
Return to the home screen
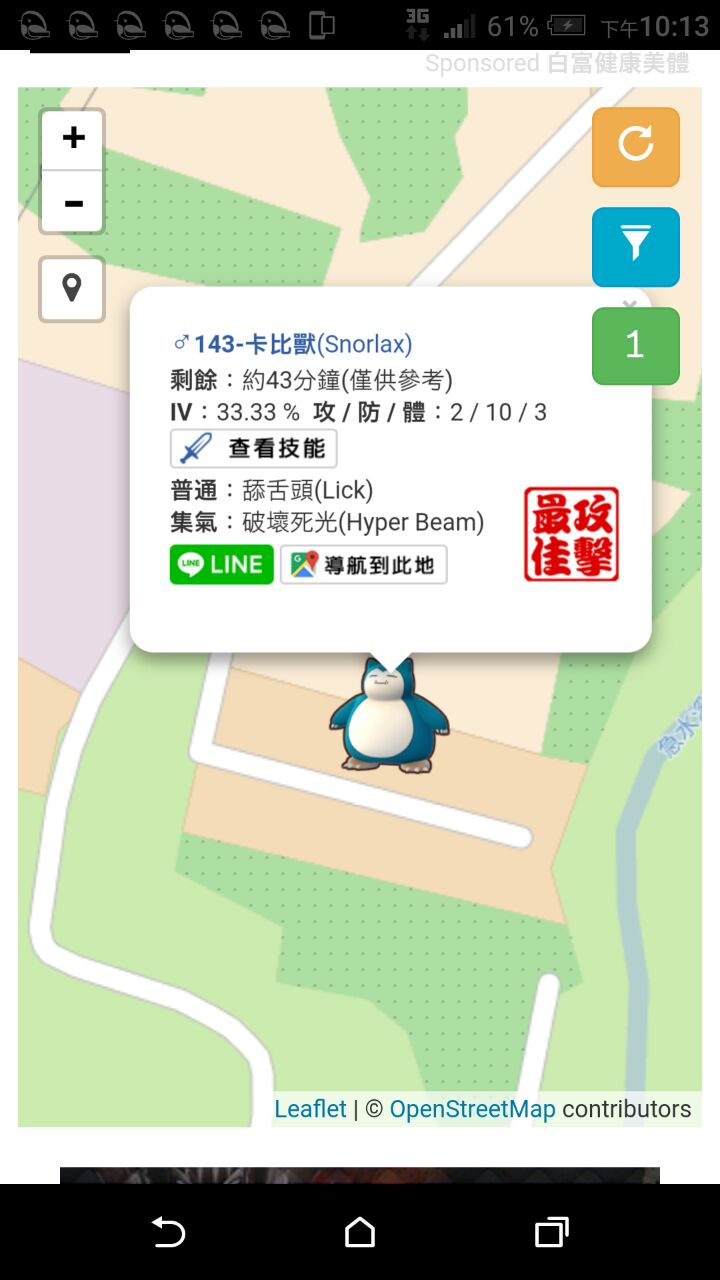coord(360,1232)
